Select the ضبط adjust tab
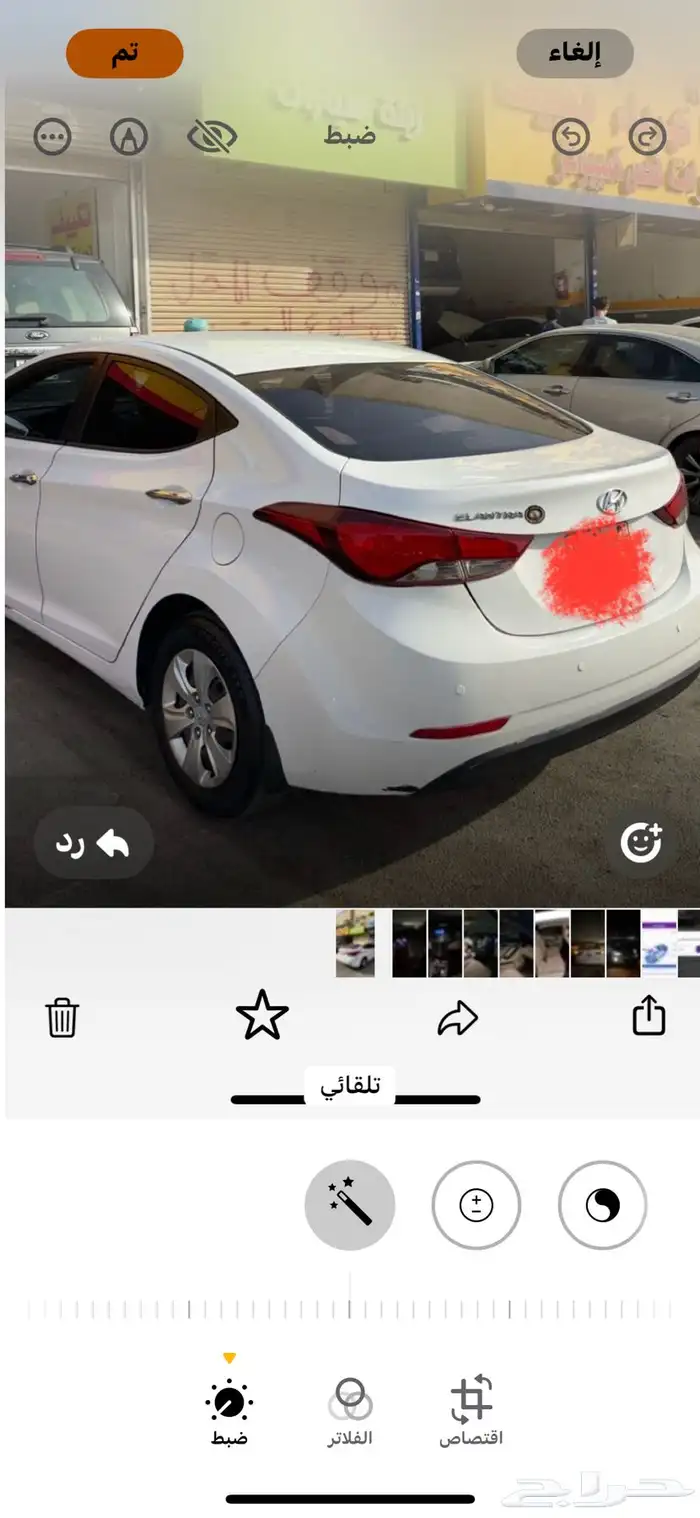Image resolution: width=700 pixels, height=1518 pixels. pyautogui.click(x=229, y=1412)
